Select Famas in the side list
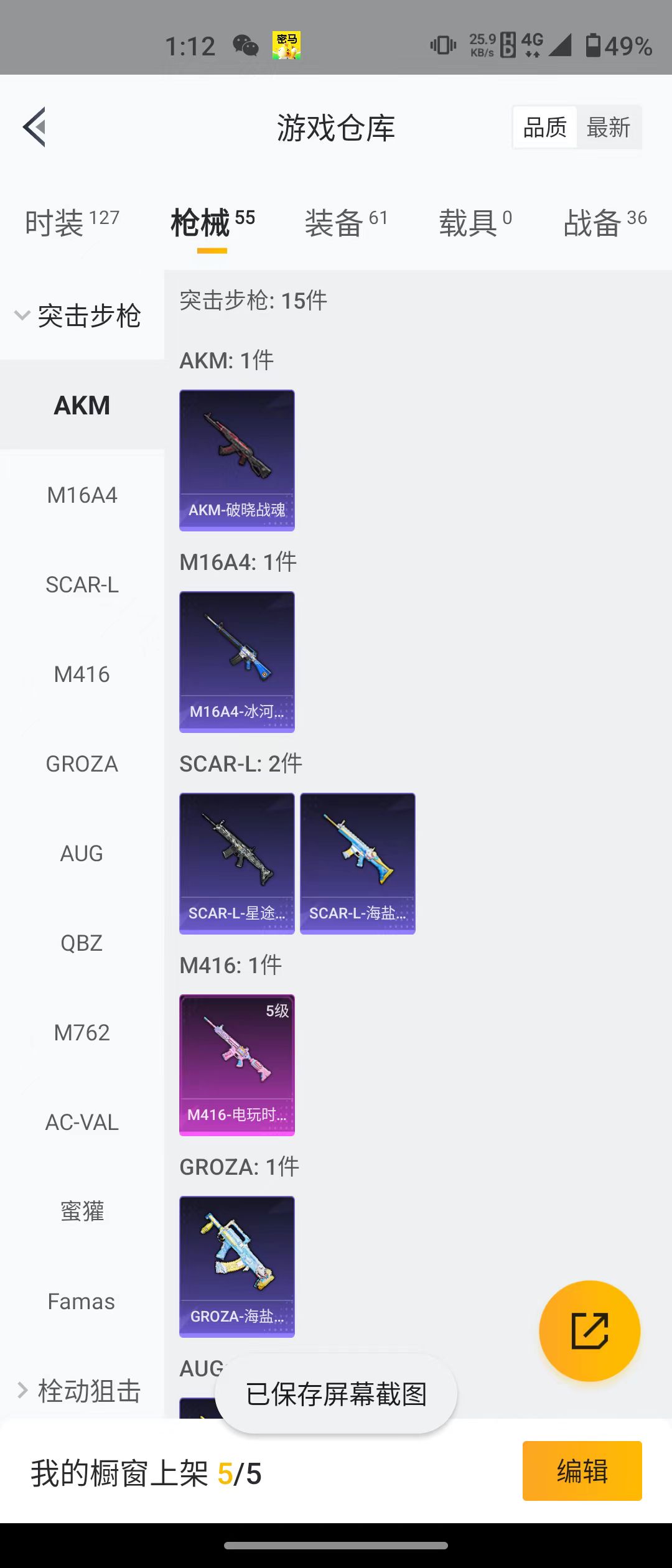The width and height of the screenshot is (672, 1568). click(x=82, y=1302)
